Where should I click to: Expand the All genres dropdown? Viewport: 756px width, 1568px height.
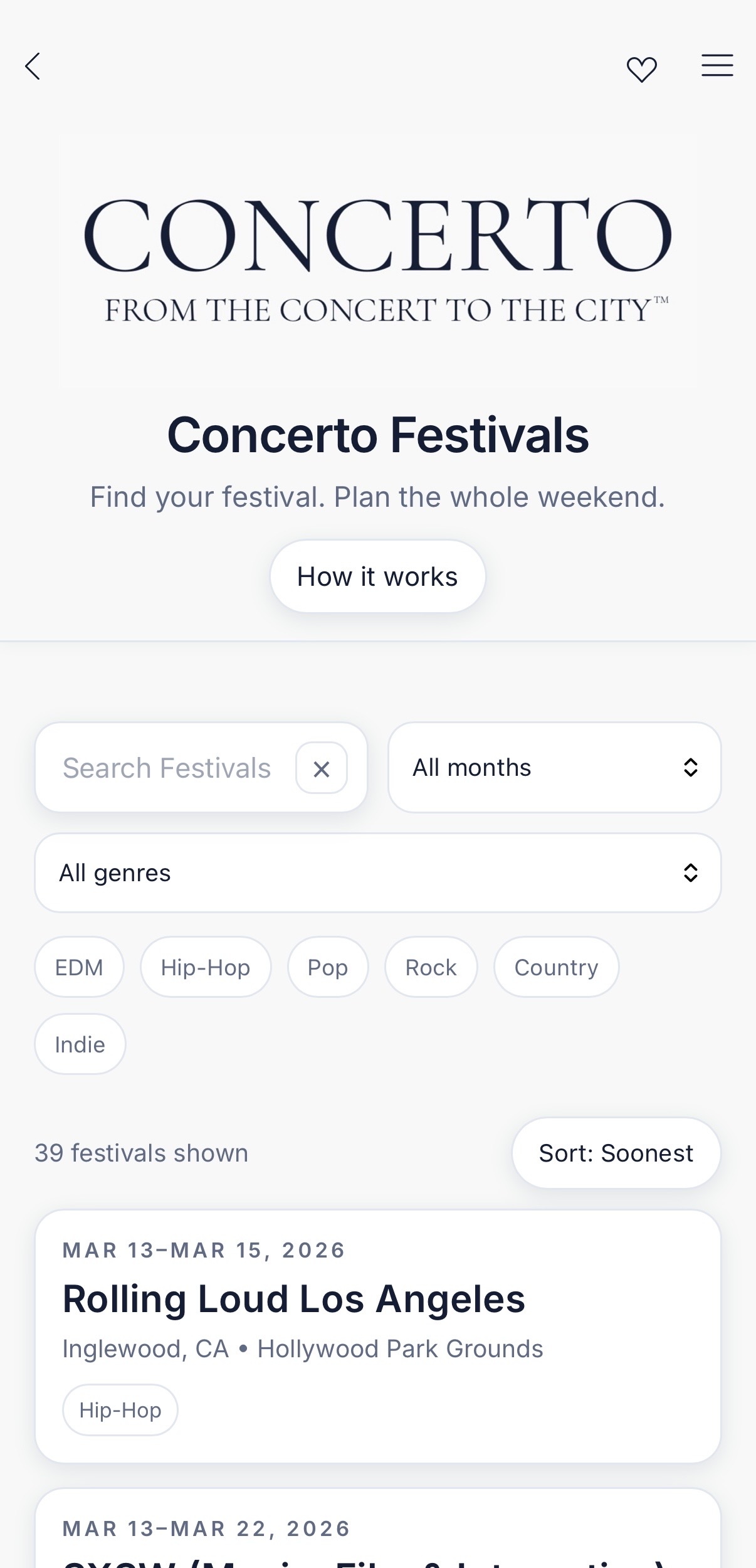tap(378, 872)
